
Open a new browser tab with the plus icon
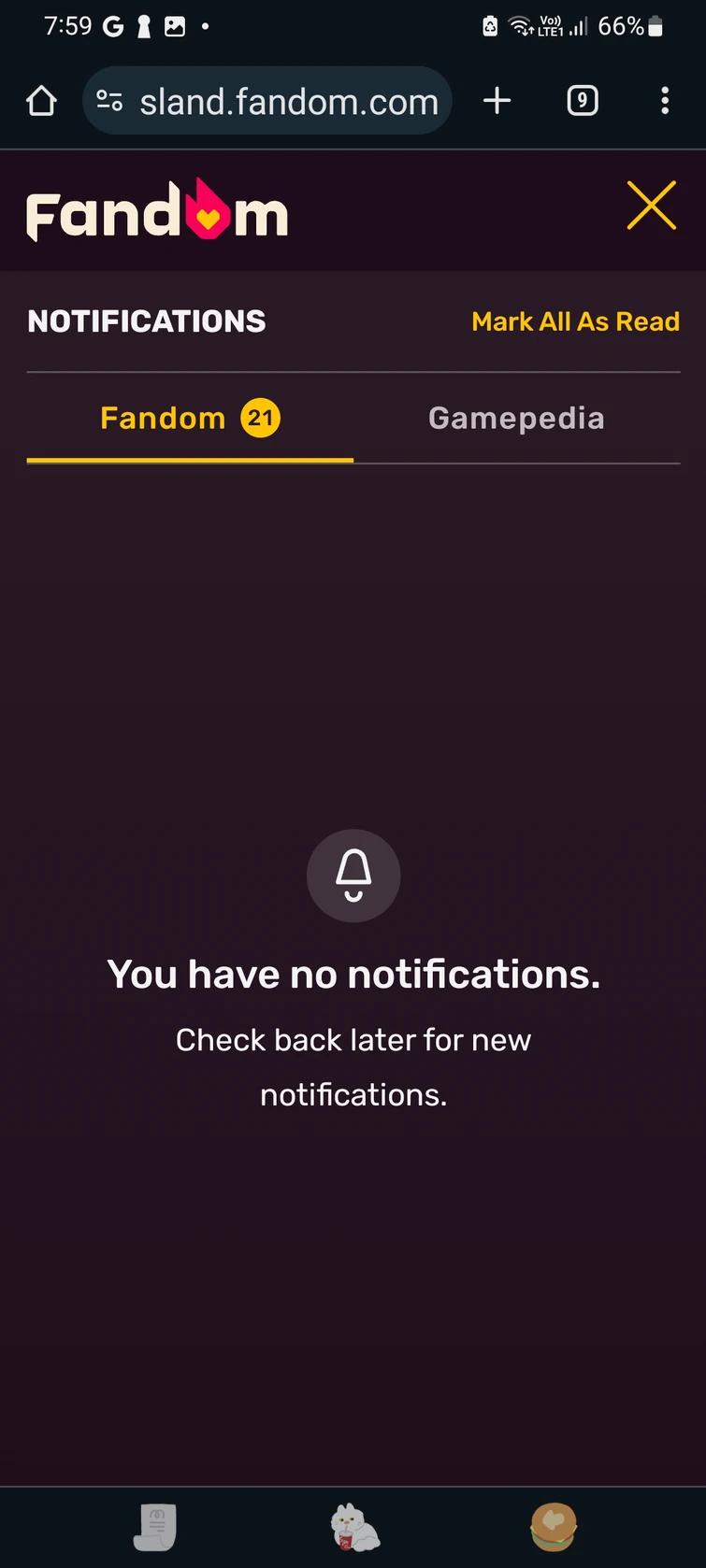(x=497, y=100)
